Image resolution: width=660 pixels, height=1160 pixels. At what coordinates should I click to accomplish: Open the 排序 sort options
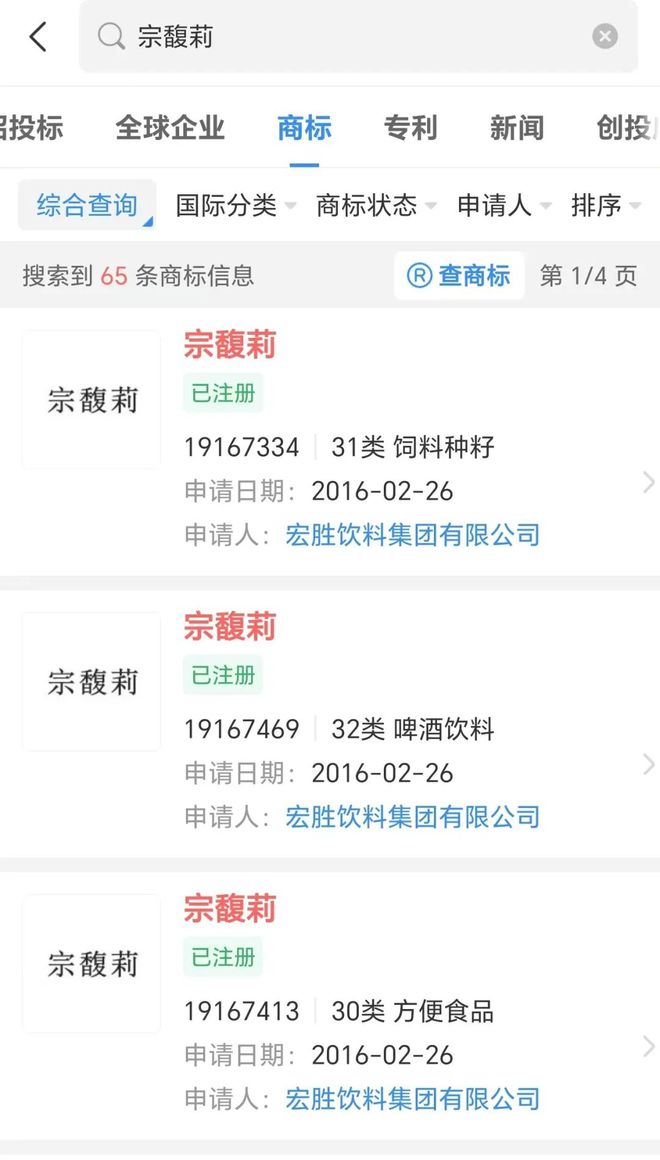(x=605, y=205)
